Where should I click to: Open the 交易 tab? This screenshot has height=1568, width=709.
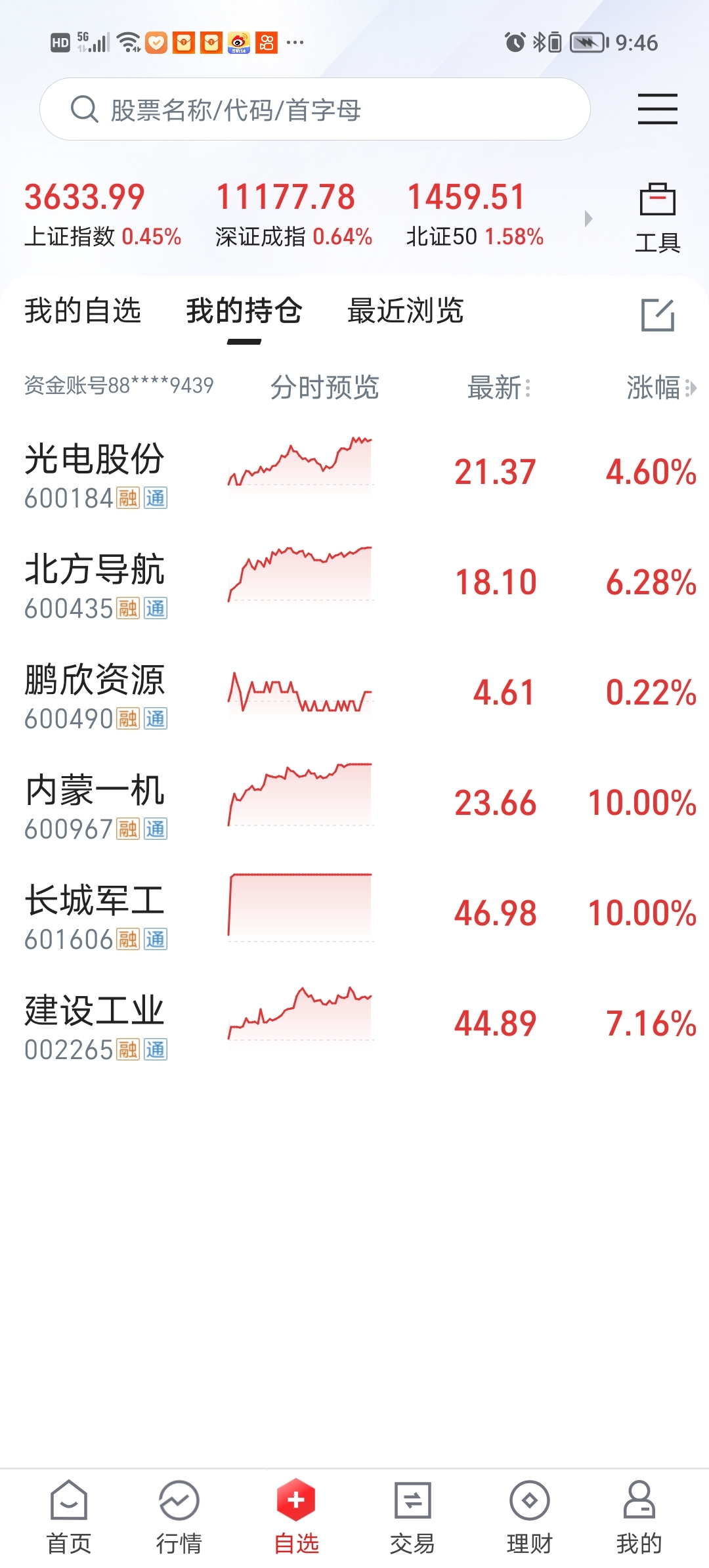point(412,1517)
